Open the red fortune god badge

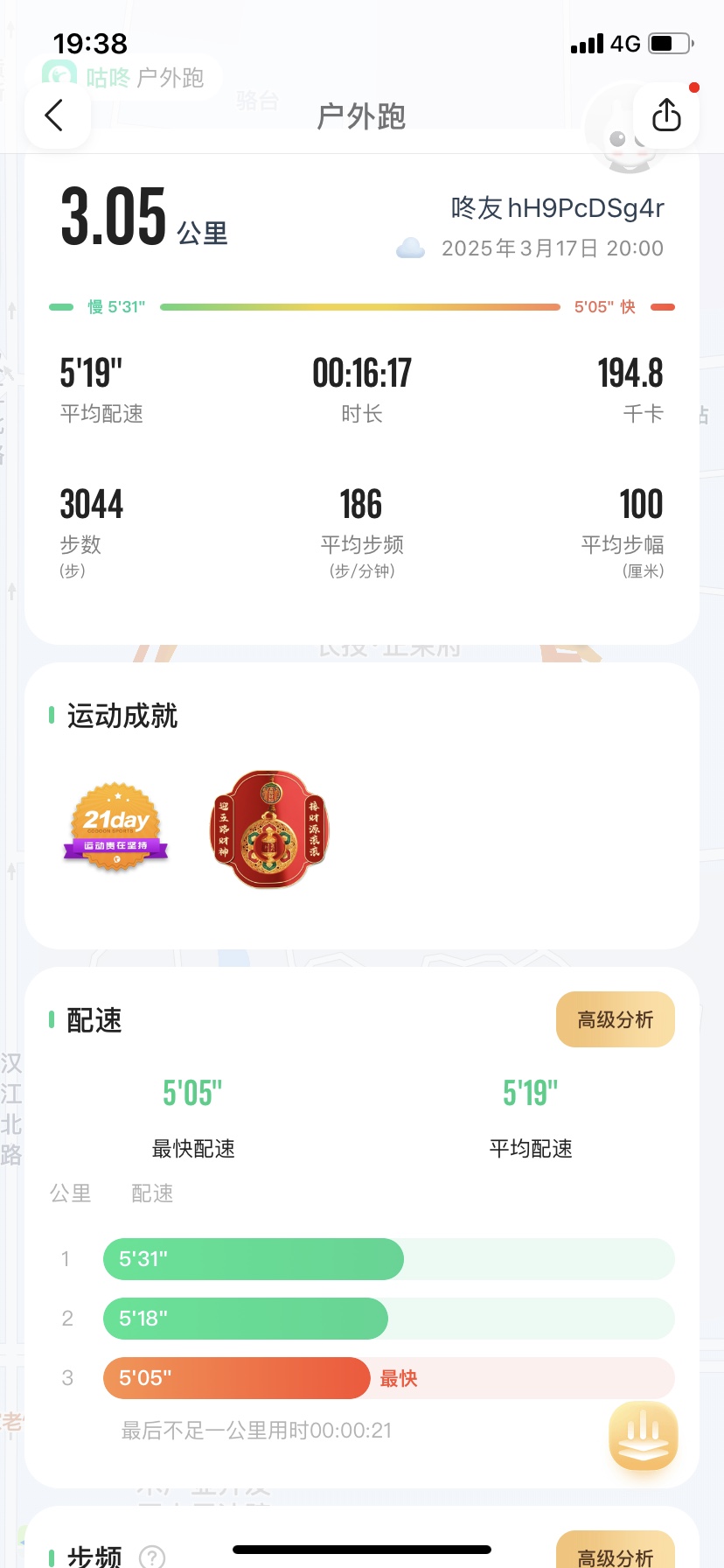[269, 829]
